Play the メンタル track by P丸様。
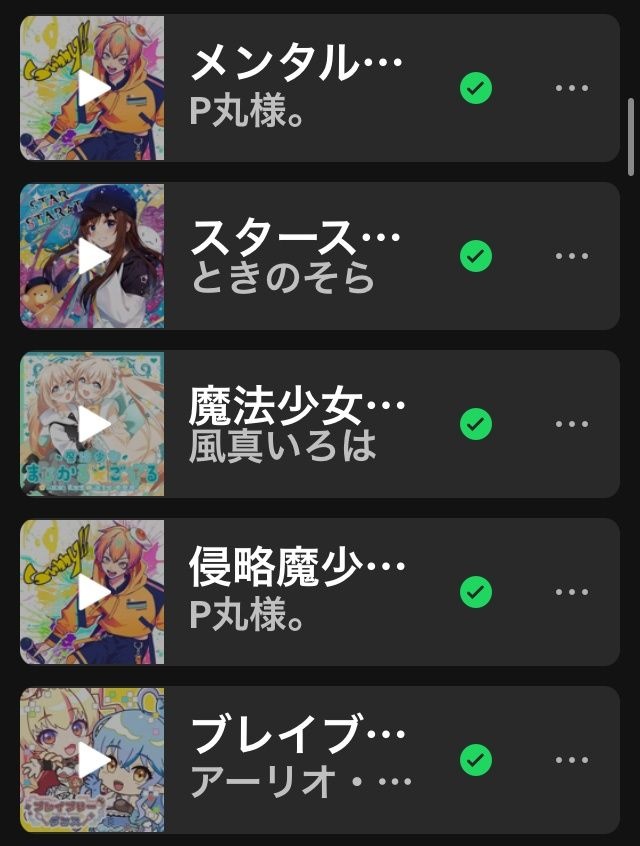The image size is (640, 846). [94, 88]
